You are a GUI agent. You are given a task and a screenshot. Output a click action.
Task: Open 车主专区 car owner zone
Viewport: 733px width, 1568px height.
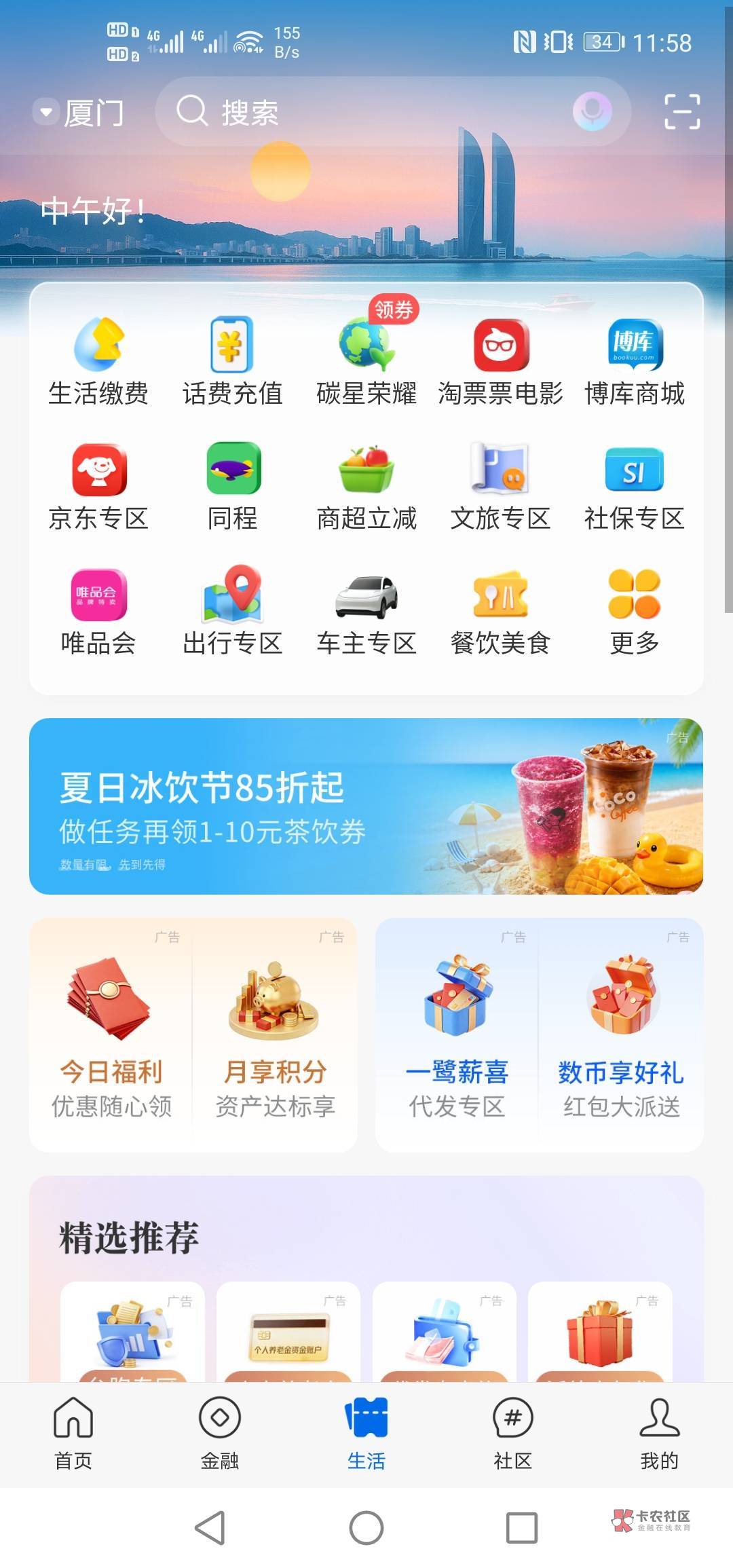point(366,612)
